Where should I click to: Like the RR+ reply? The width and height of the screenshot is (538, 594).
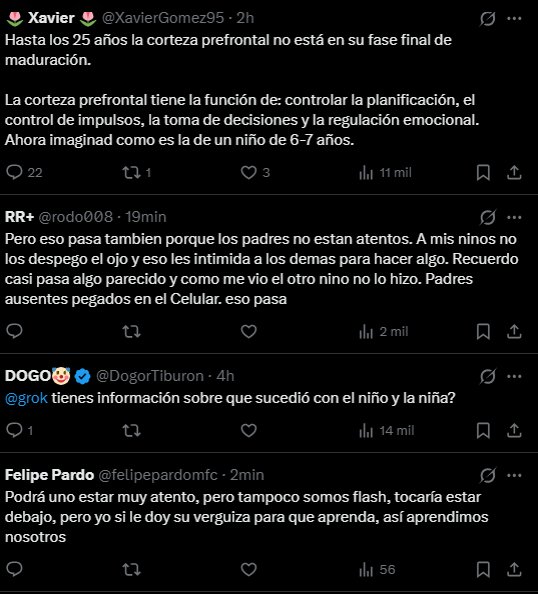[249, 332]
